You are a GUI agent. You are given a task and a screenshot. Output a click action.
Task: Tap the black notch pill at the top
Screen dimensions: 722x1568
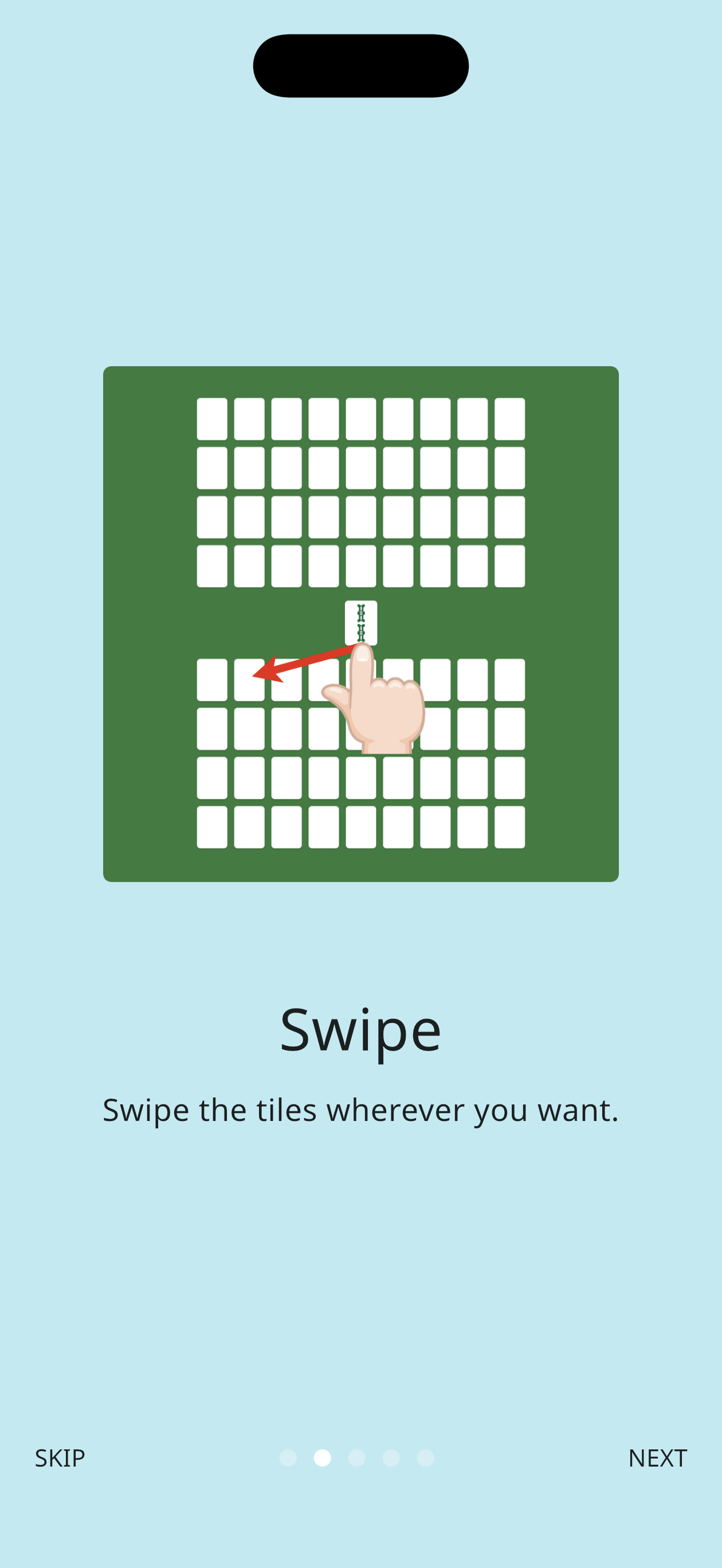pos(360,65)
